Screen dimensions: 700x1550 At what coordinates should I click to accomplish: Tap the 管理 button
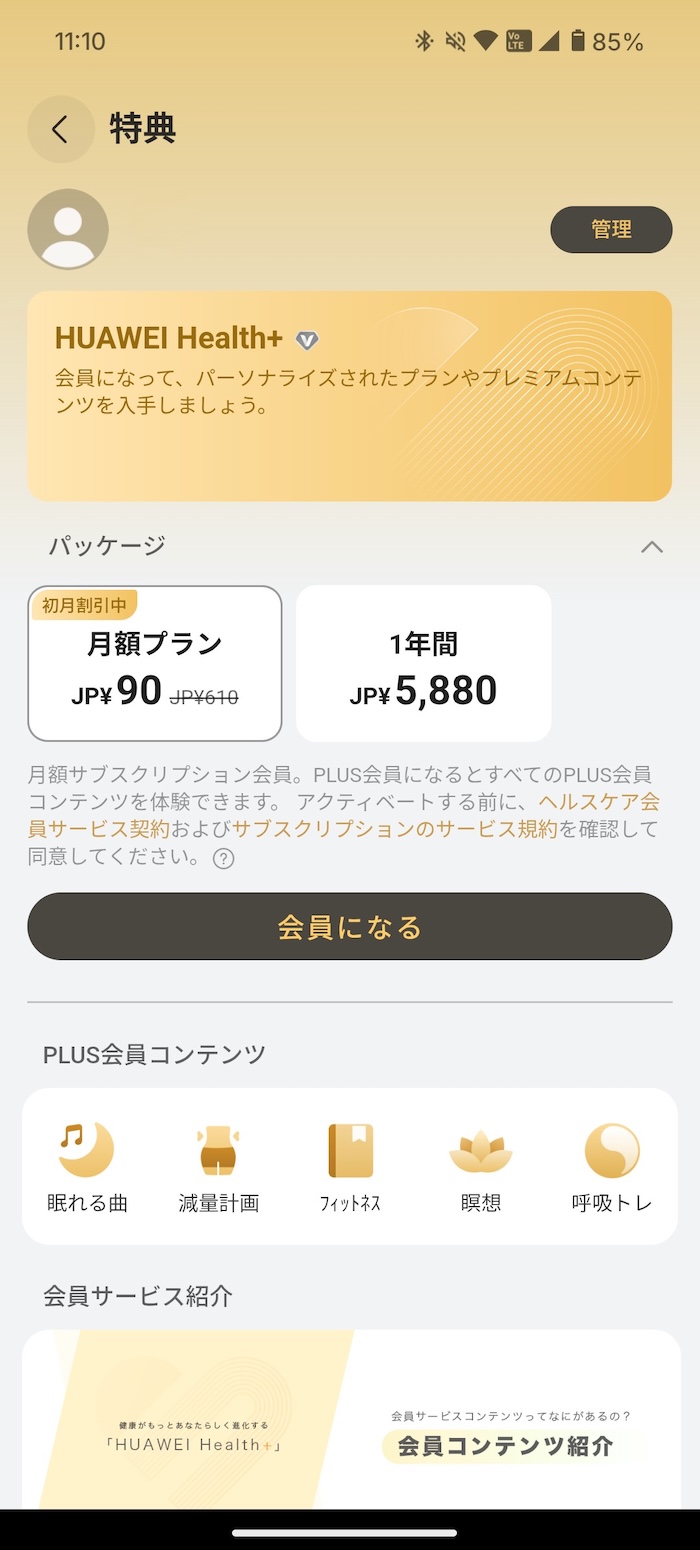click(611, 230)
